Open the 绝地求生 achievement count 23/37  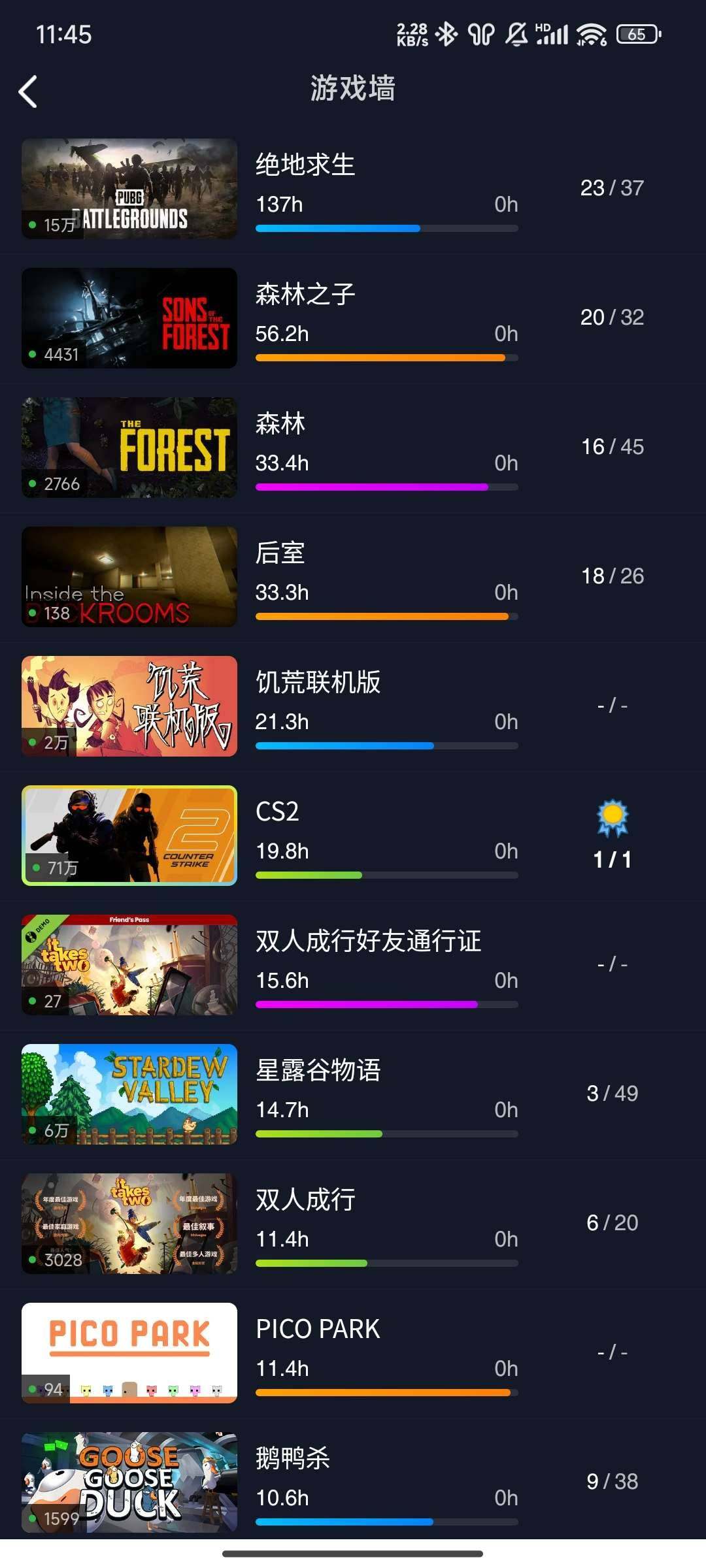(x=611, y=188)
